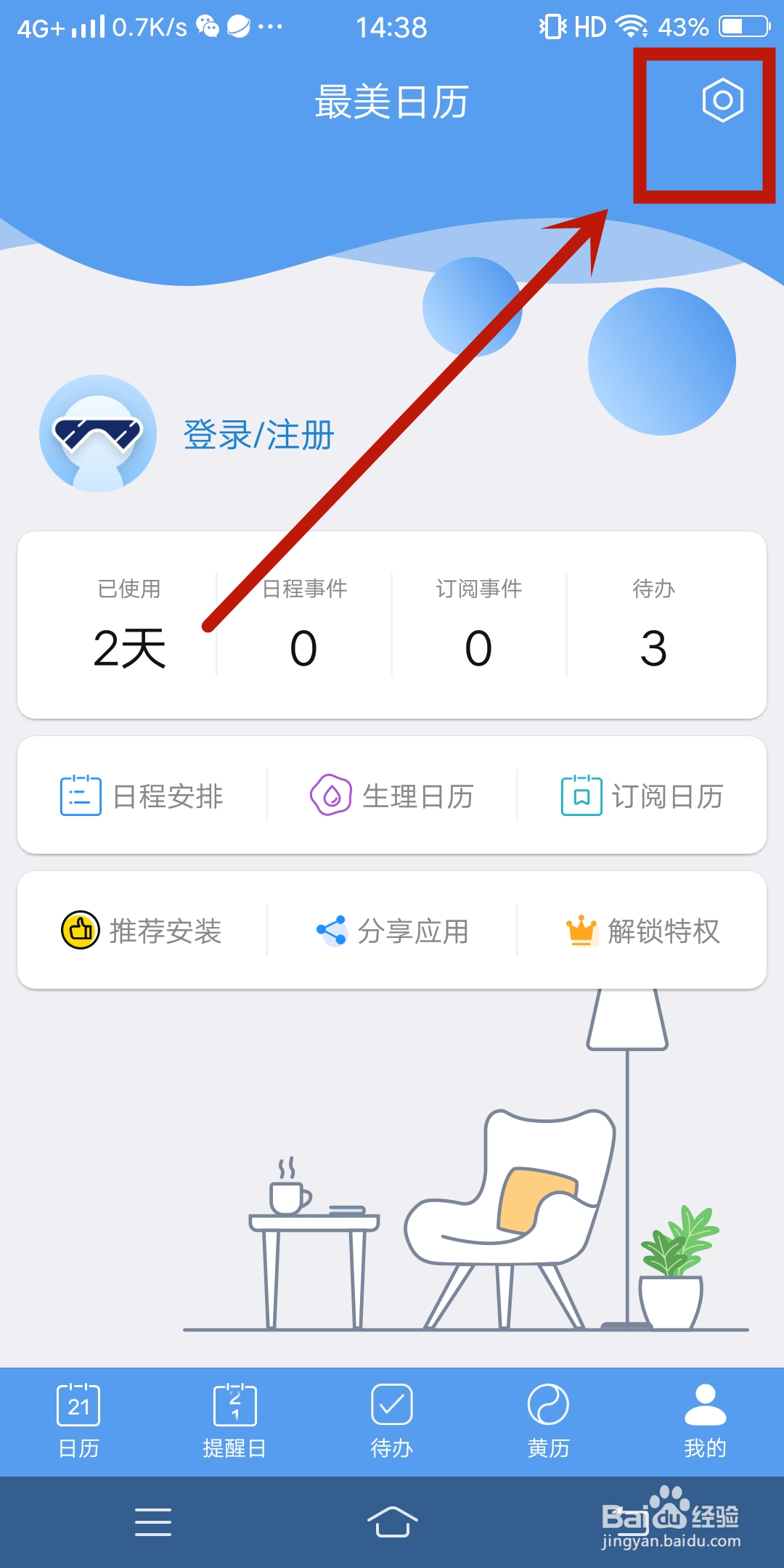The height and width of the screenshot is (1568, 784).
Task: Tap the 待办 checklist icon
Action: point(391,1405)
